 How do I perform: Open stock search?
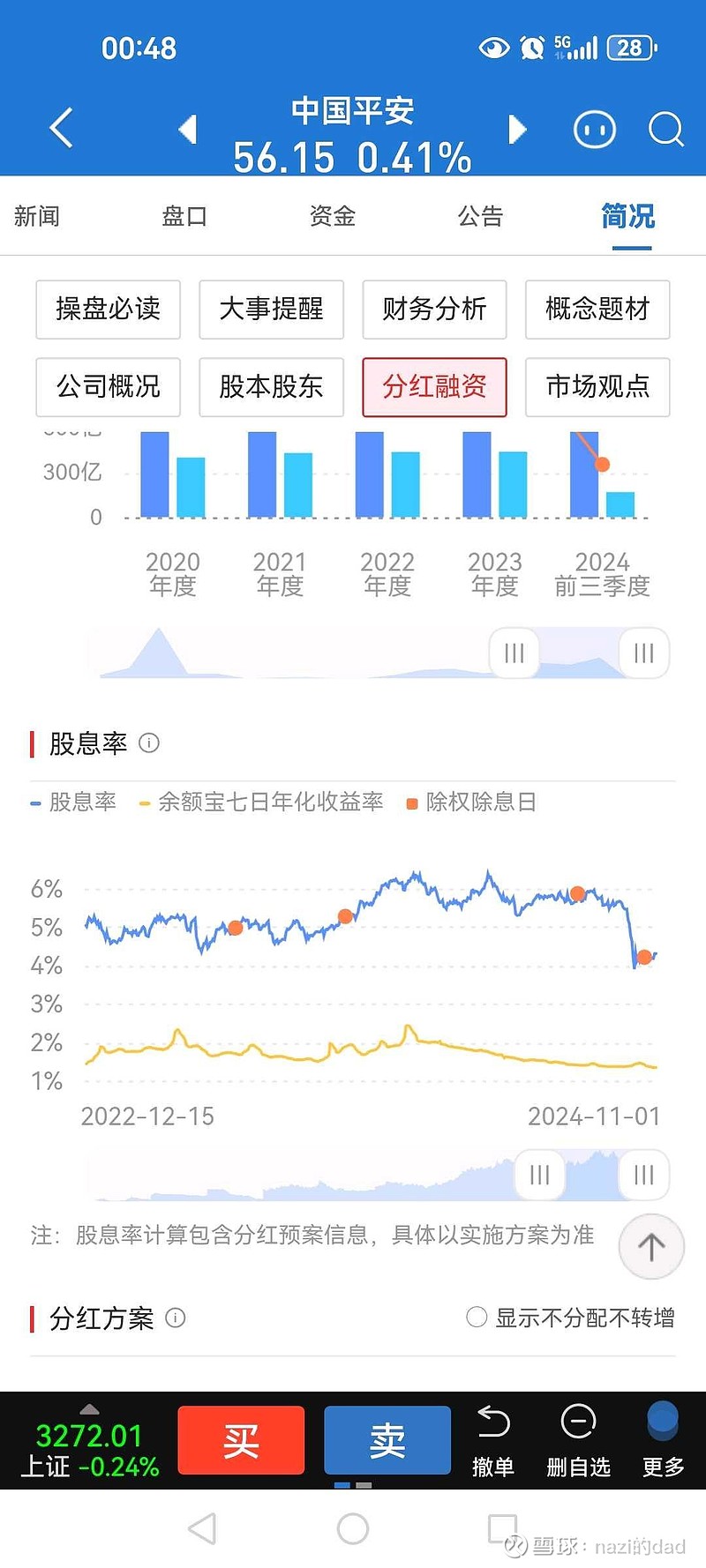point(665,129)
